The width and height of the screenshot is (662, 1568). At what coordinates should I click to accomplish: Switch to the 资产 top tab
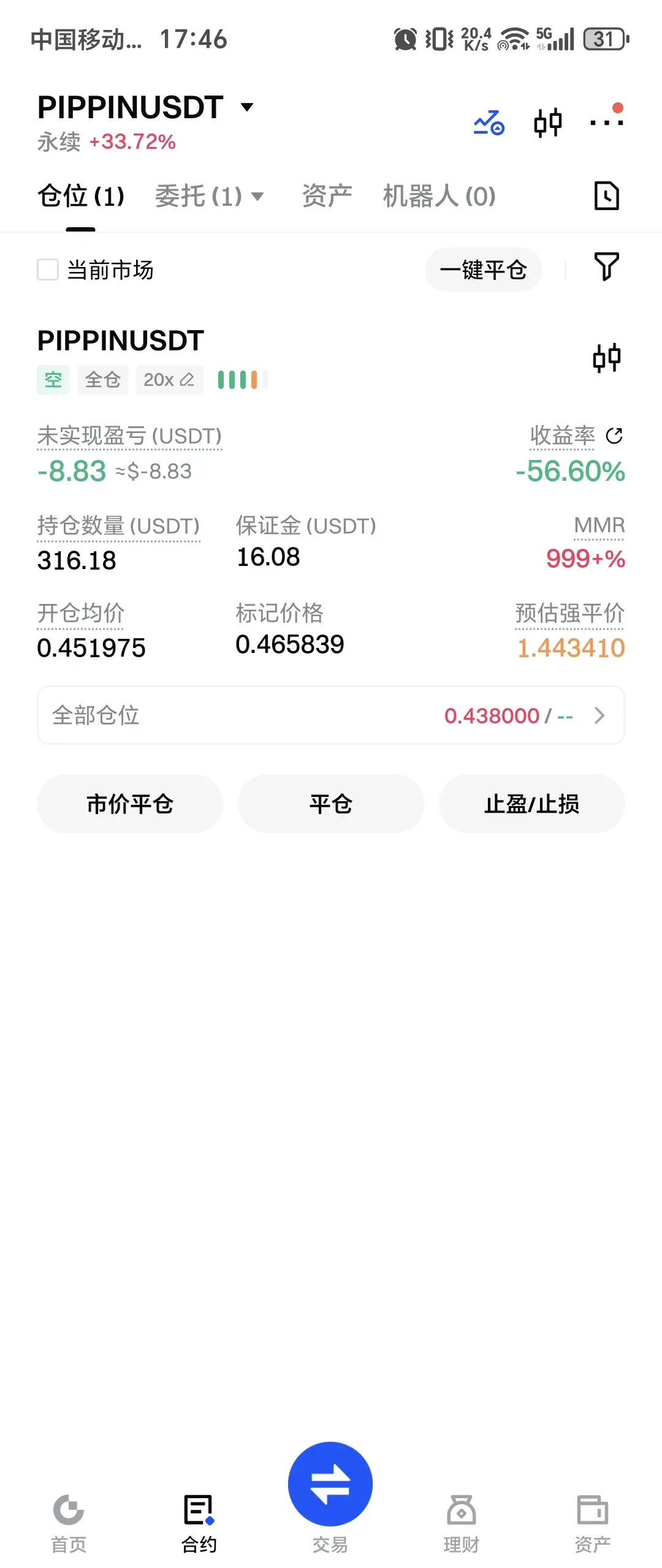coord(327,196)
